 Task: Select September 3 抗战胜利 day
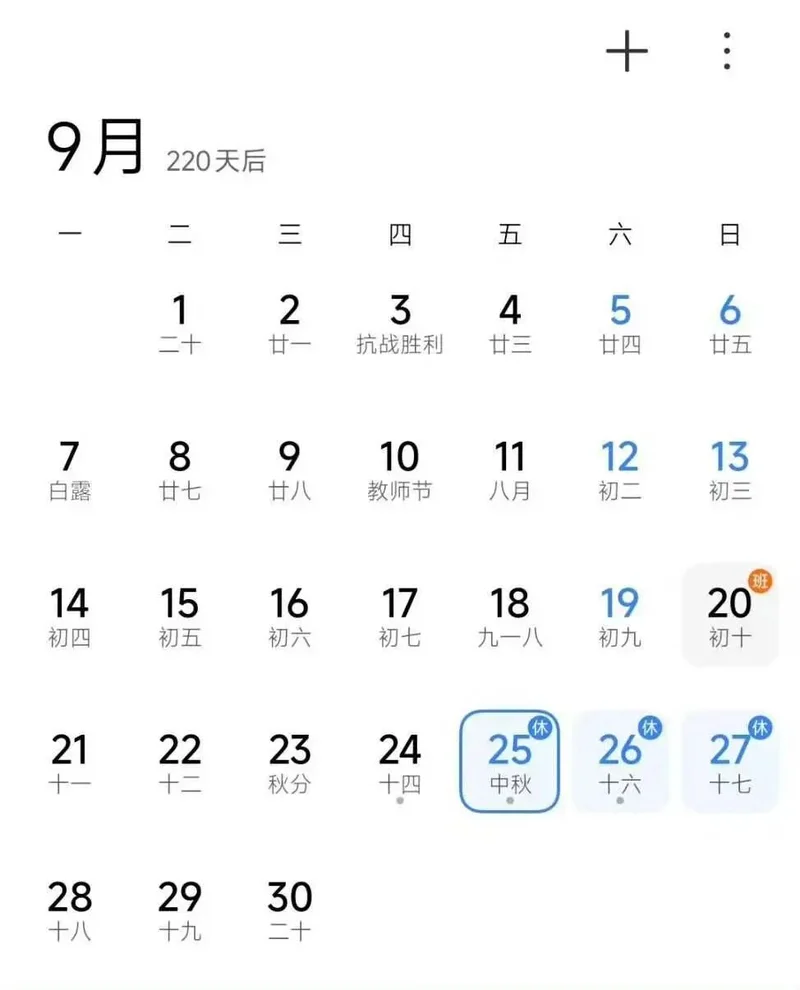[x=400, y=323]
